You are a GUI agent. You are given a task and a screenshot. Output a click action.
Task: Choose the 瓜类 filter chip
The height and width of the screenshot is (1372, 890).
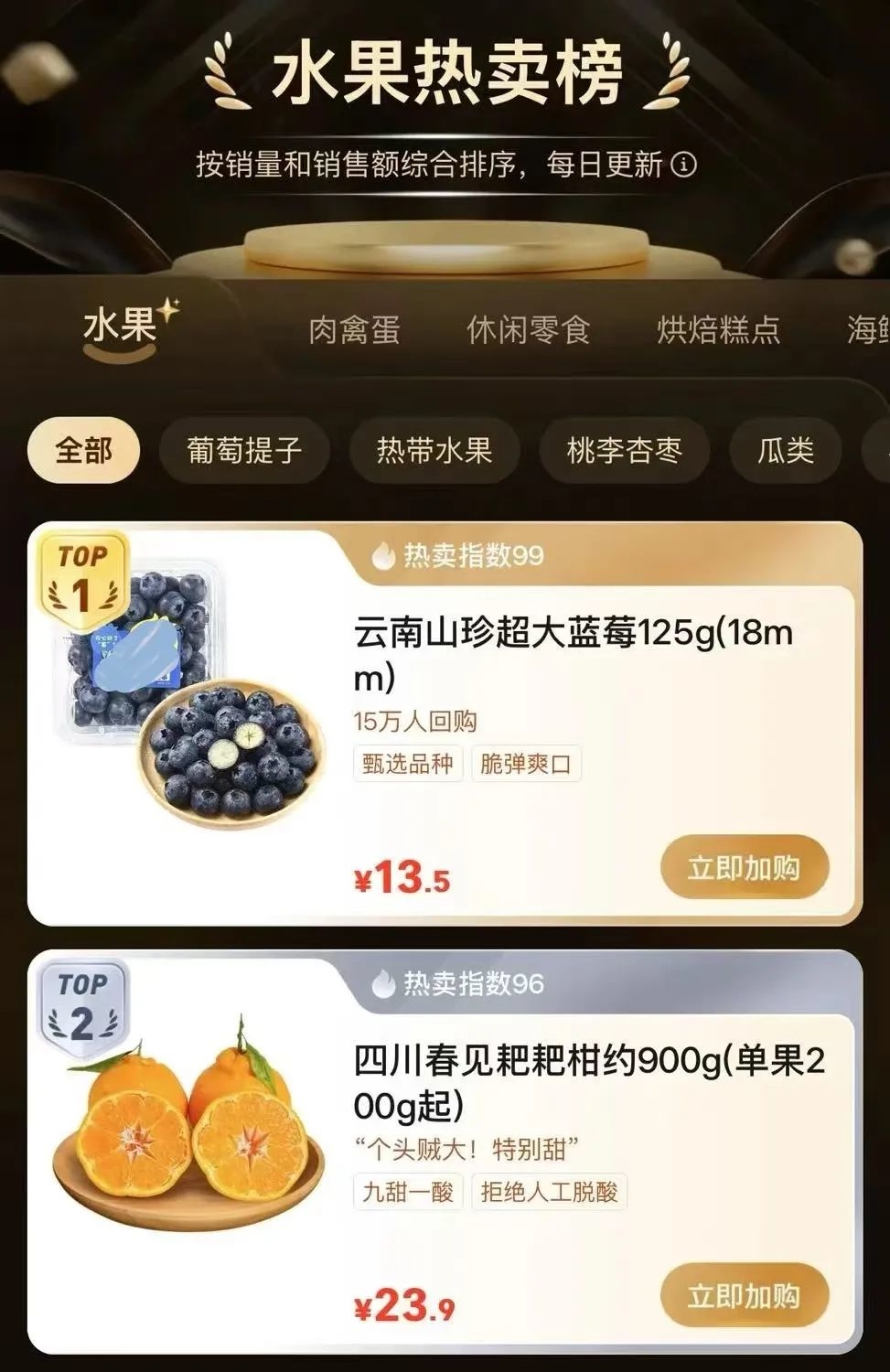[x=785, y=450]
